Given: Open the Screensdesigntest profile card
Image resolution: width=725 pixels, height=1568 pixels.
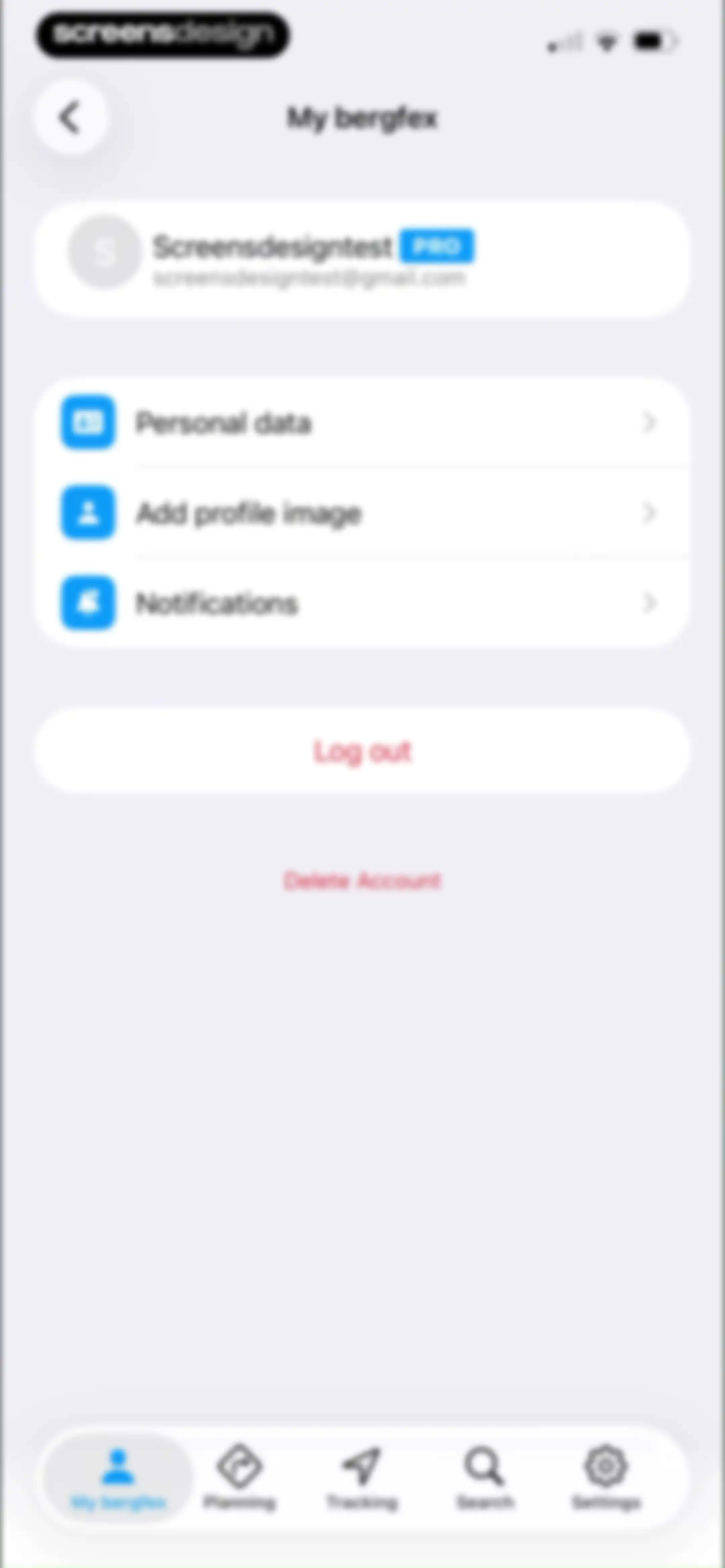Looking at the screenshot, I should coord(362,259).
